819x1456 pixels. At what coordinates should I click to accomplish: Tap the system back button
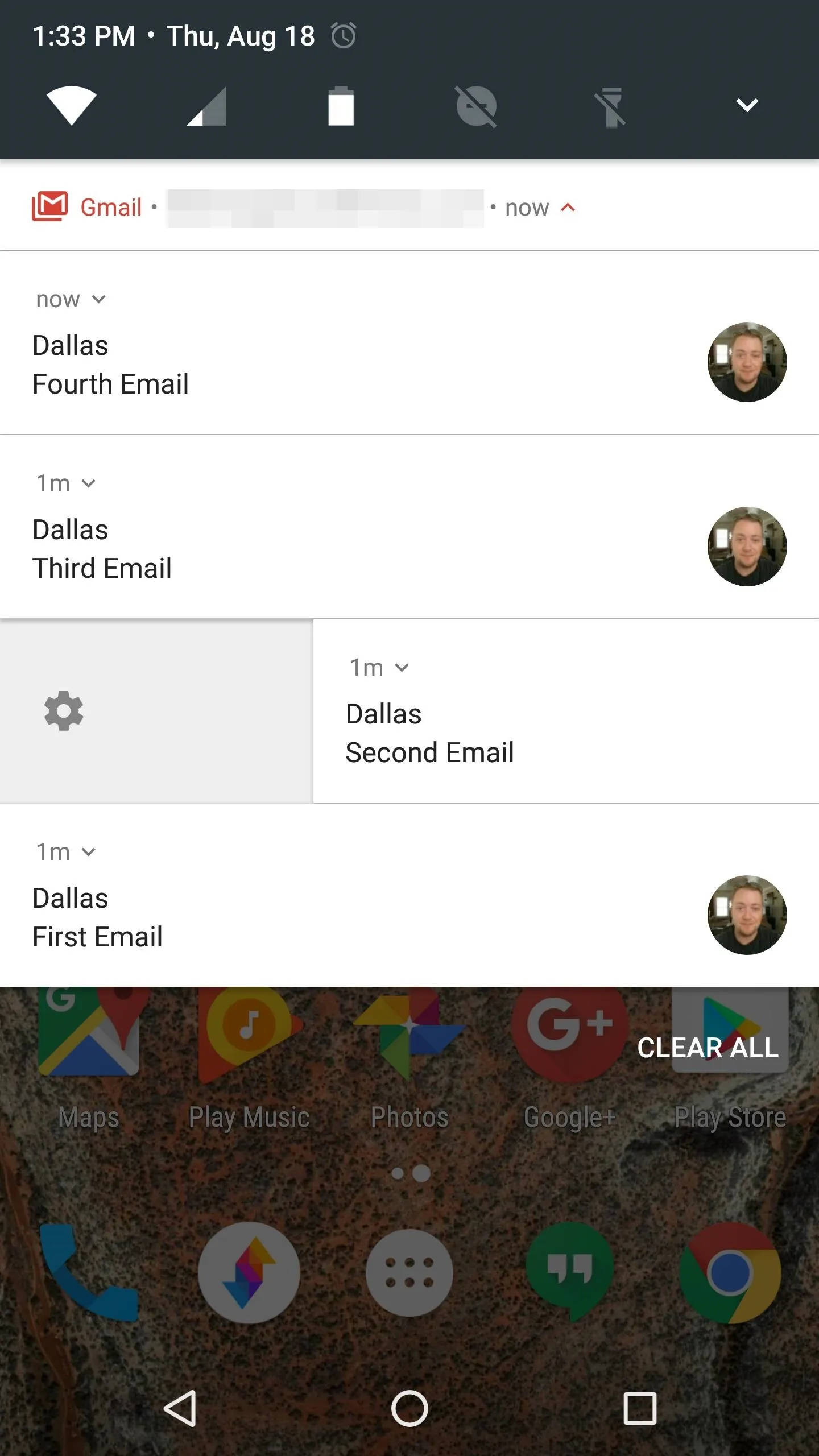point(180,1408)
